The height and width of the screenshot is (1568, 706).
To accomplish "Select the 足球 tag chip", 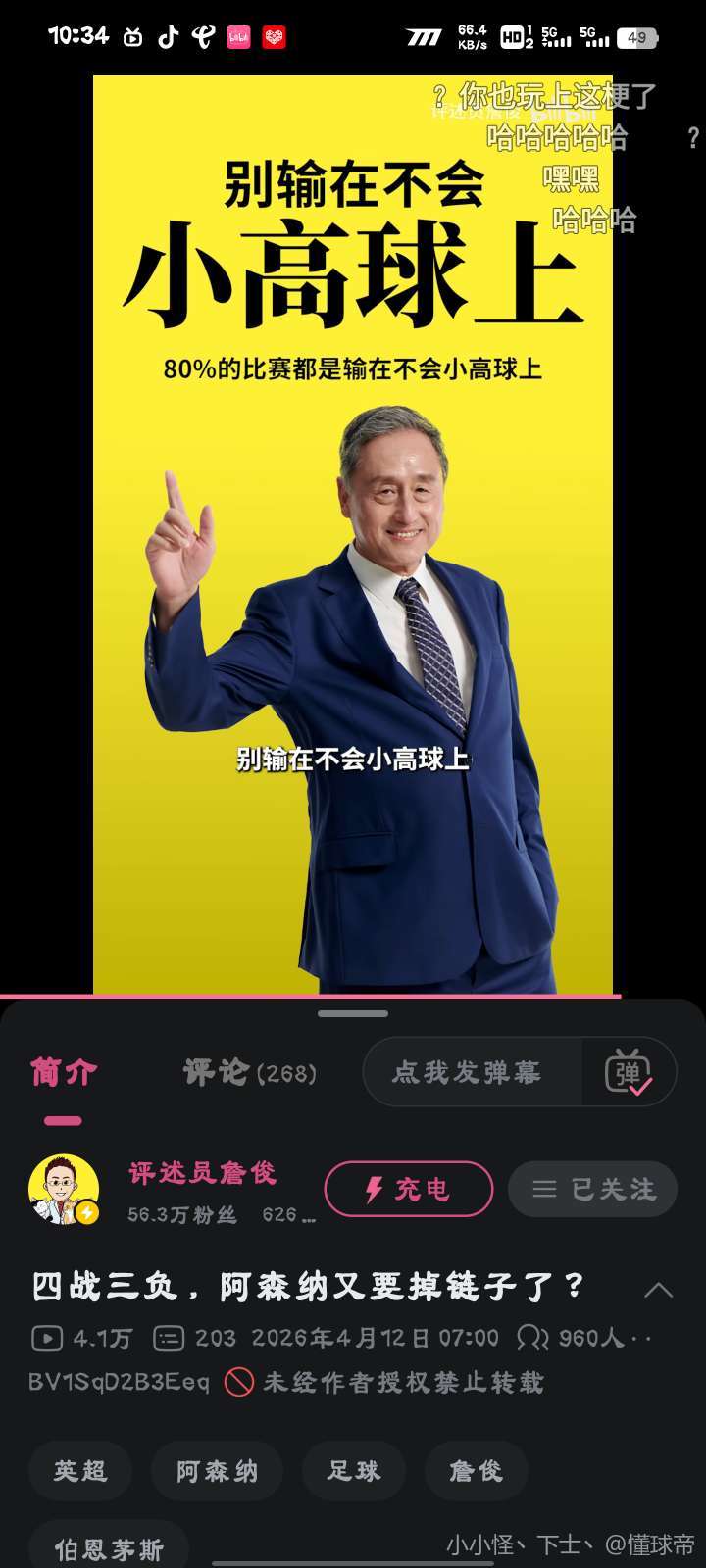I will click(x=353, y=1470).
